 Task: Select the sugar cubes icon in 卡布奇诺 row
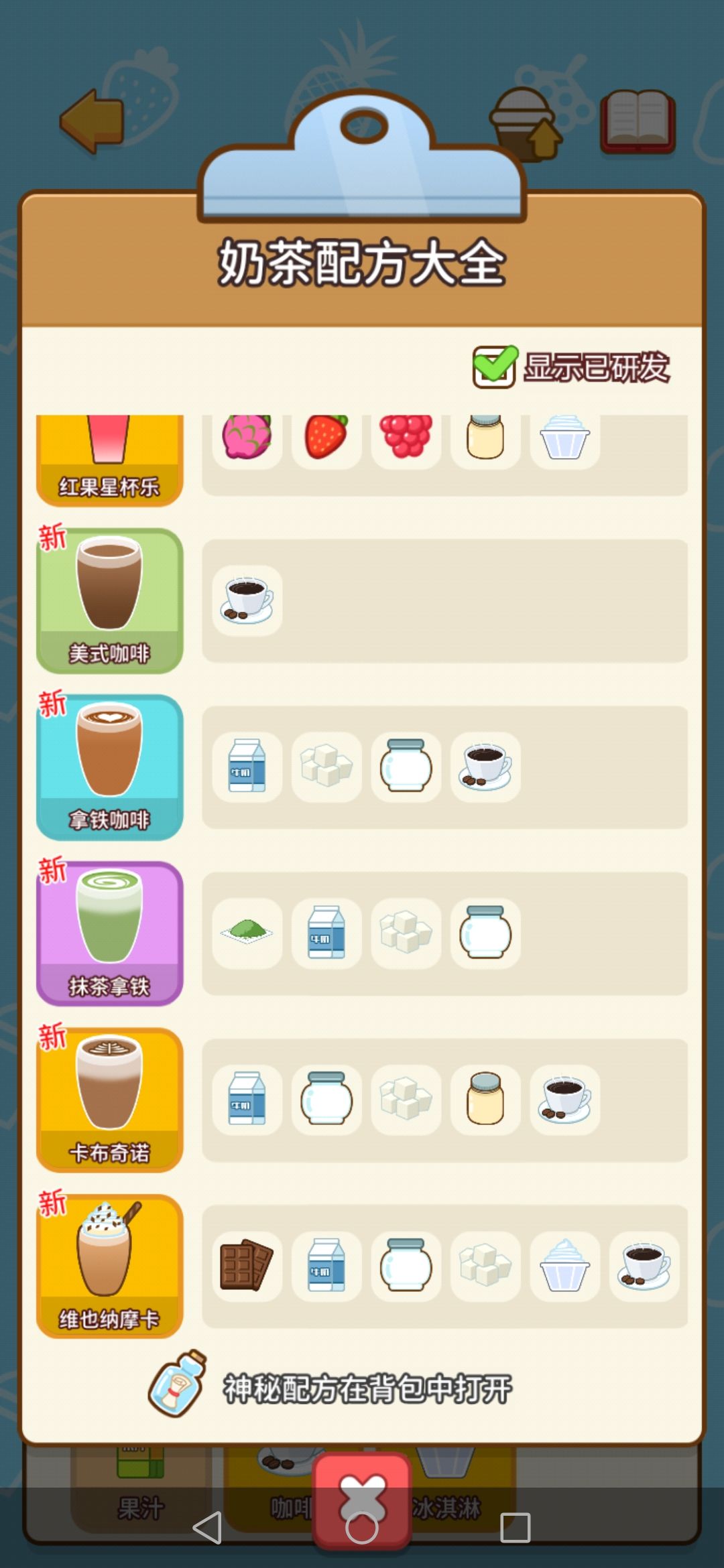(406, 1100)
